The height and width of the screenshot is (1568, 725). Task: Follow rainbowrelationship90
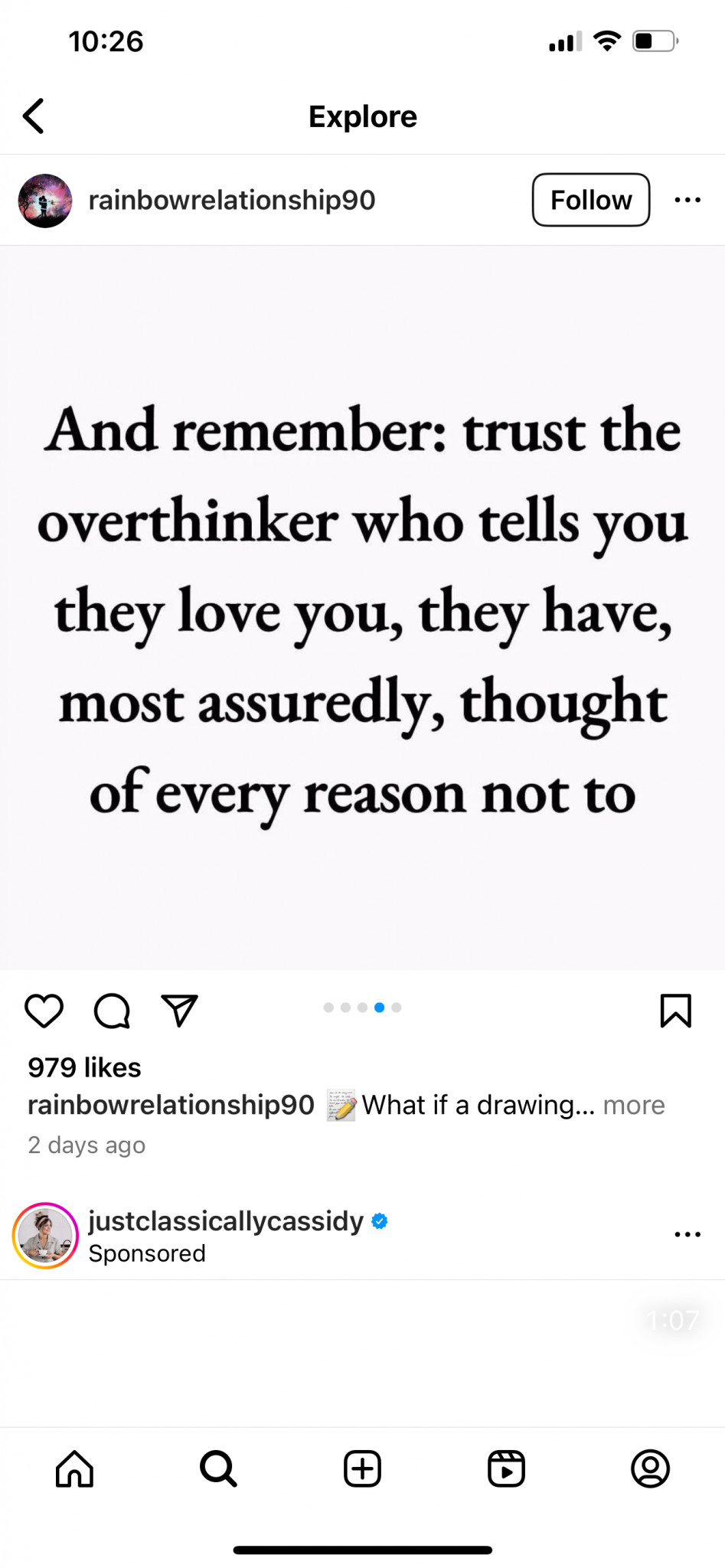(591, 200)
